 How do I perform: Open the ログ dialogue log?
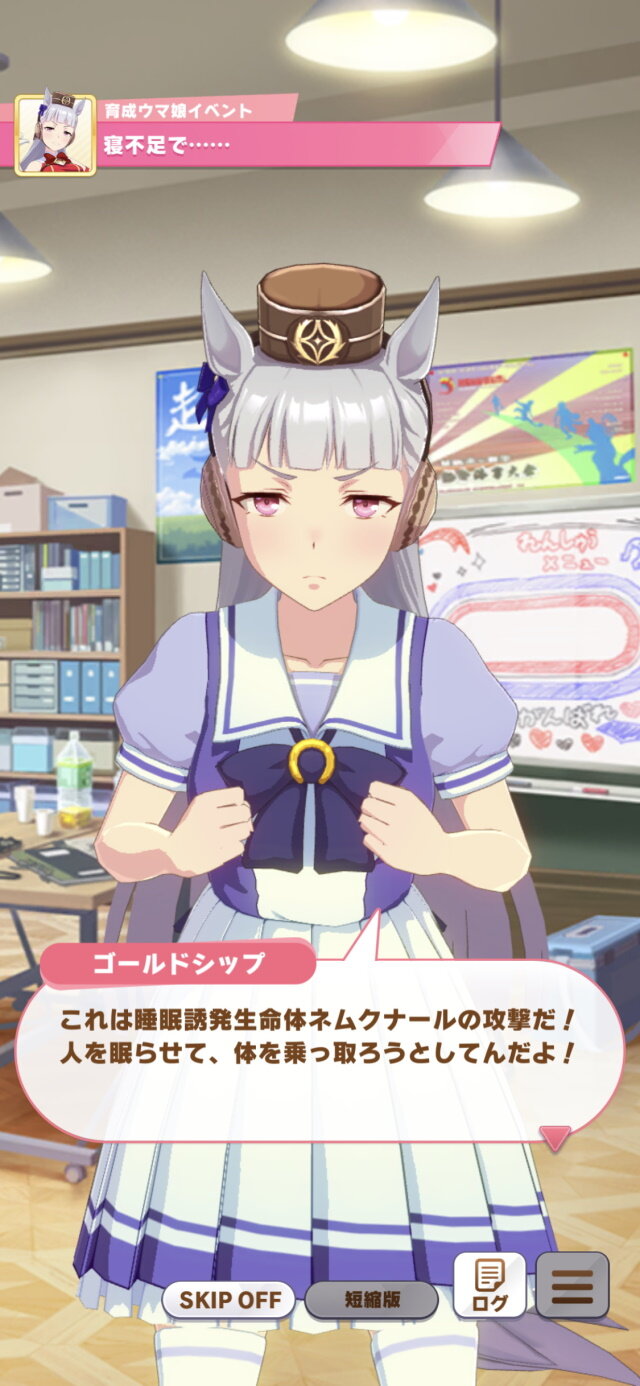(489, 1285)
